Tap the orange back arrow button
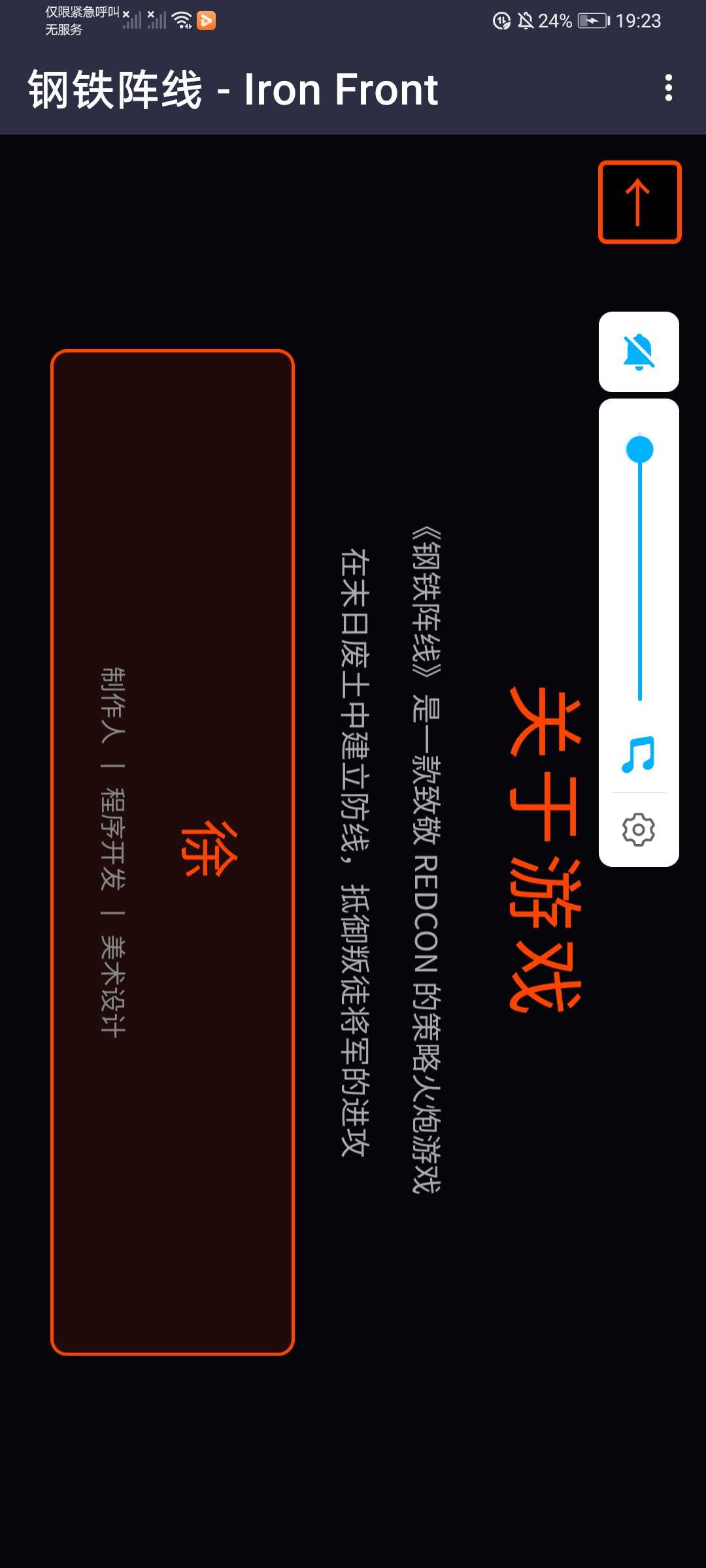The height and width of the screenshot is (1568, 706). click(639, 202)
